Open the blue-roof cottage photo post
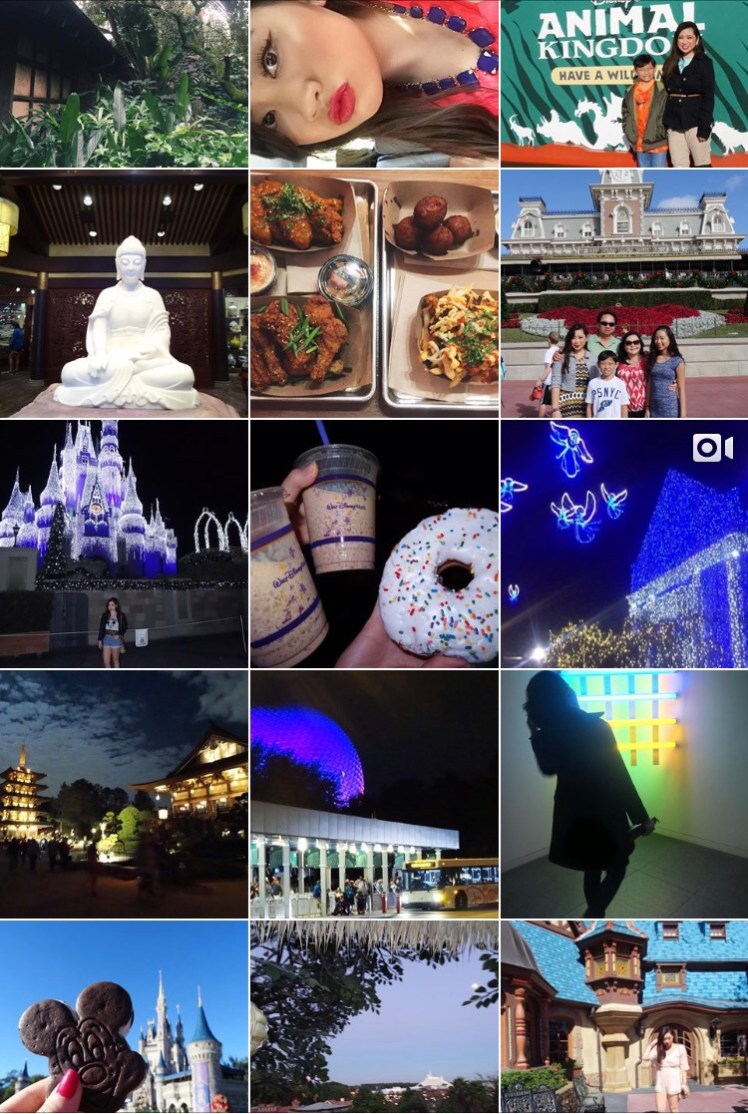The width and height of the screenshot is (748, 1114). (624, 1017)
